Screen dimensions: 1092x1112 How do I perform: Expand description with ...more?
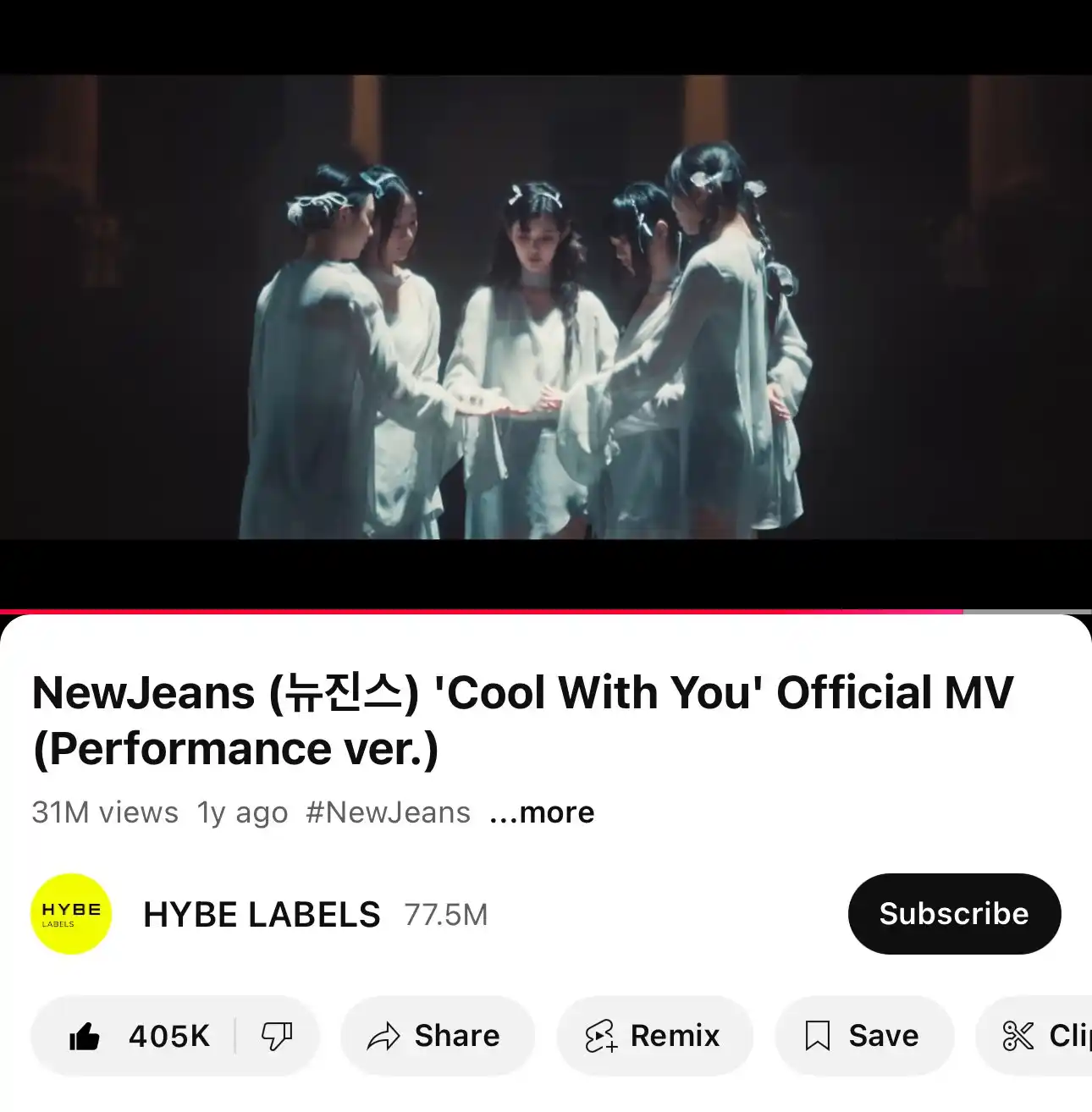(542, 812)
